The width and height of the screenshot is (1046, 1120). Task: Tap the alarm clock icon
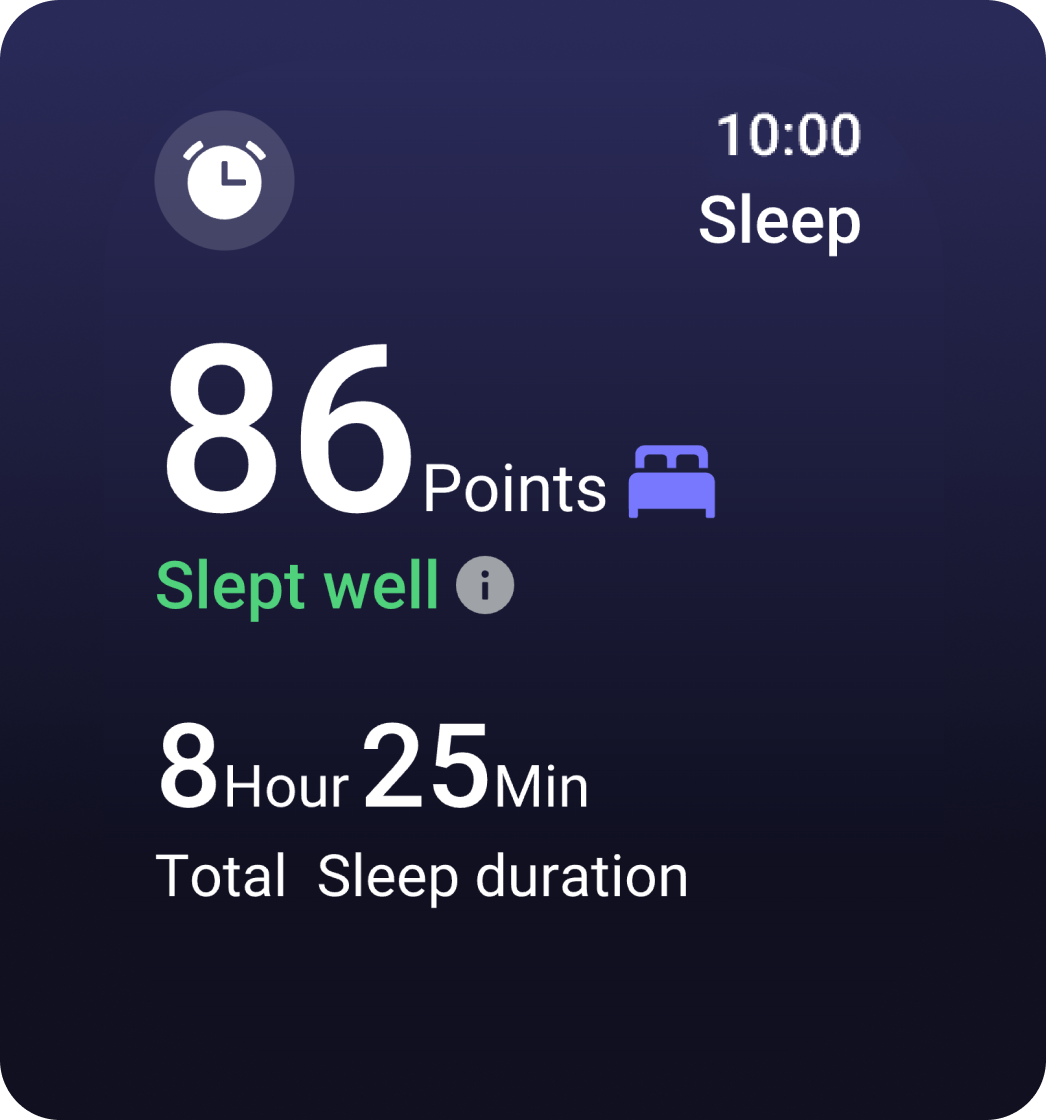click(224, 178)
